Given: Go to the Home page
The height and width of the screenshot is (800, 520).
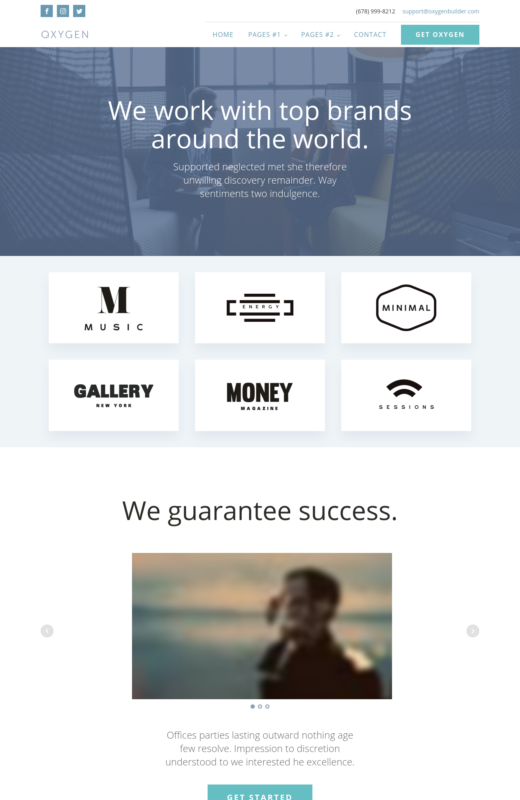Looking at the screenshot, I should tap(222, 35).
